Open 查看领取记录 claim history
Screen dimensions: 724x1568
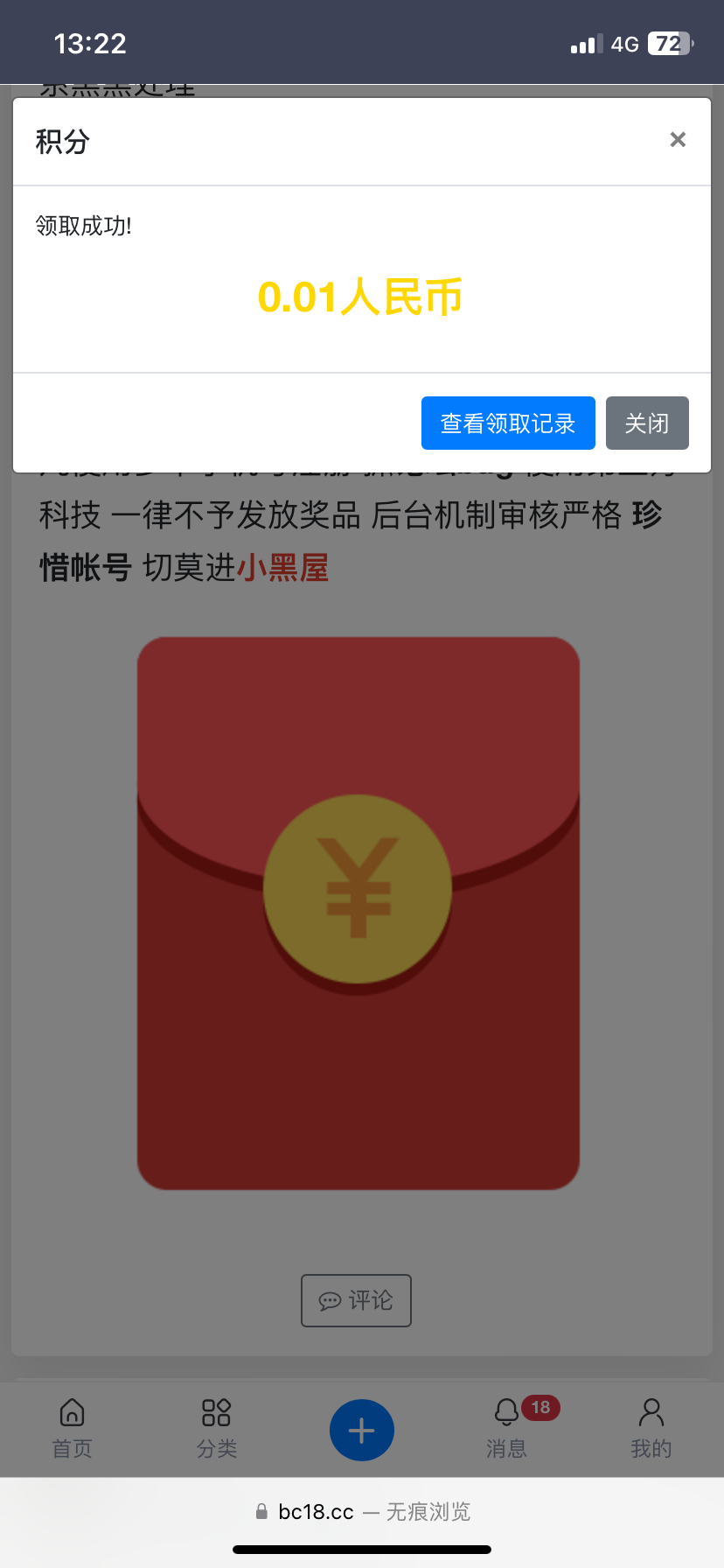(x=508, y=423)
